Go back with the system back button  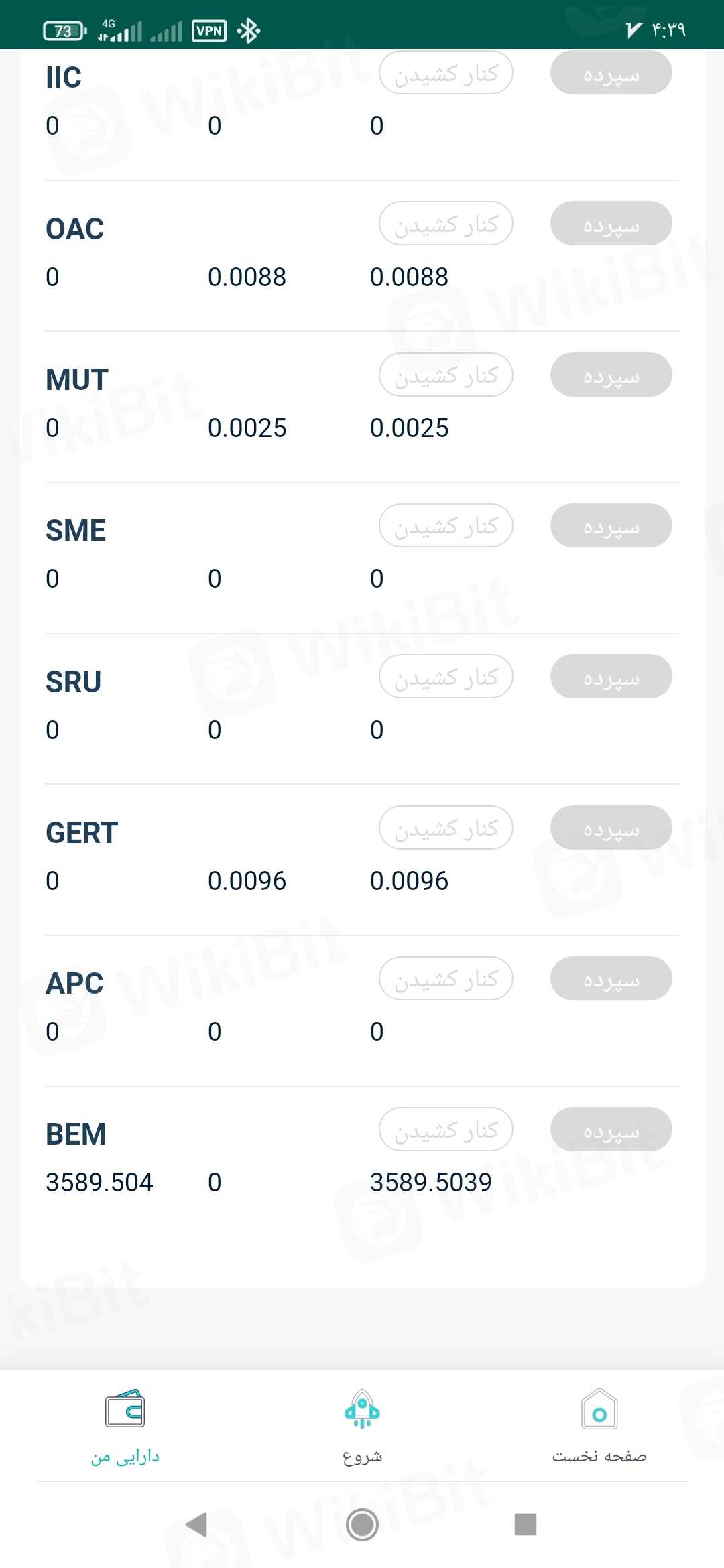tap(196, 1524)
